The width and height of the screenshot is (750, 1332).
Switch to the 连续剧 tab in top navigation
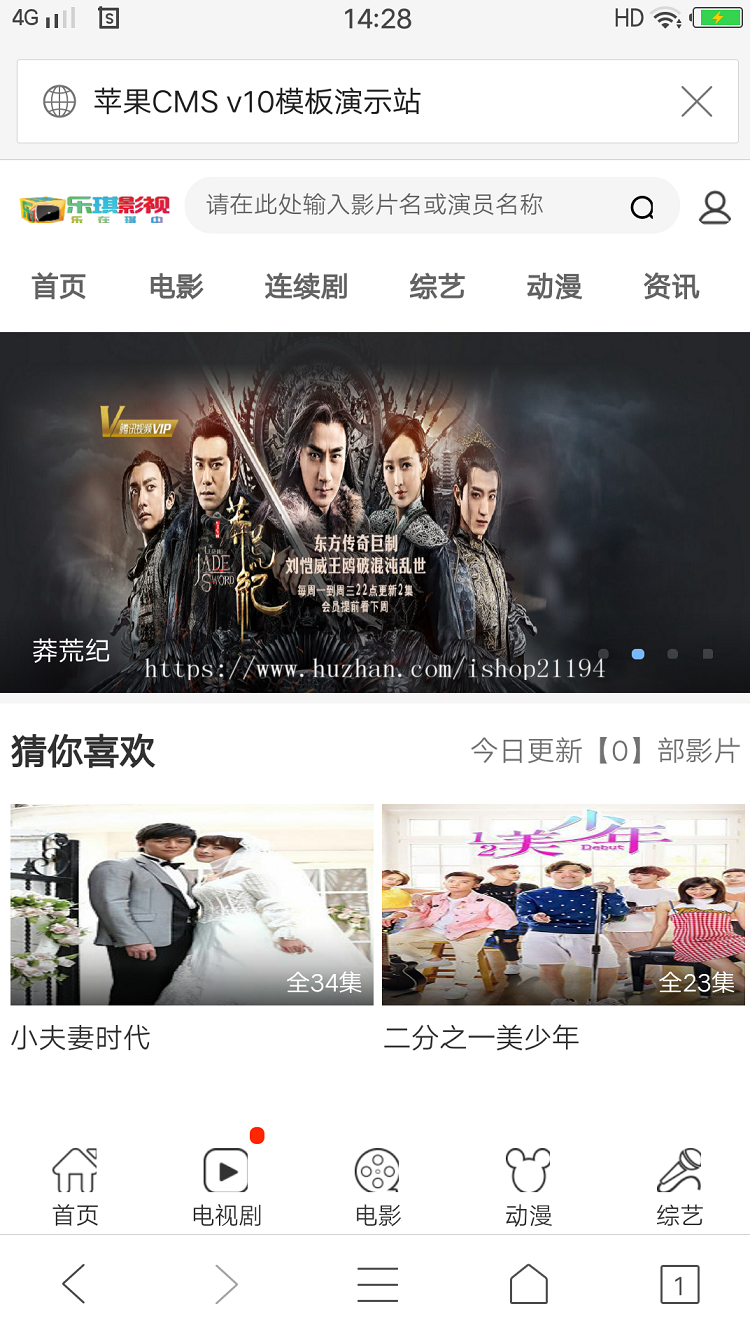(306, 287)
